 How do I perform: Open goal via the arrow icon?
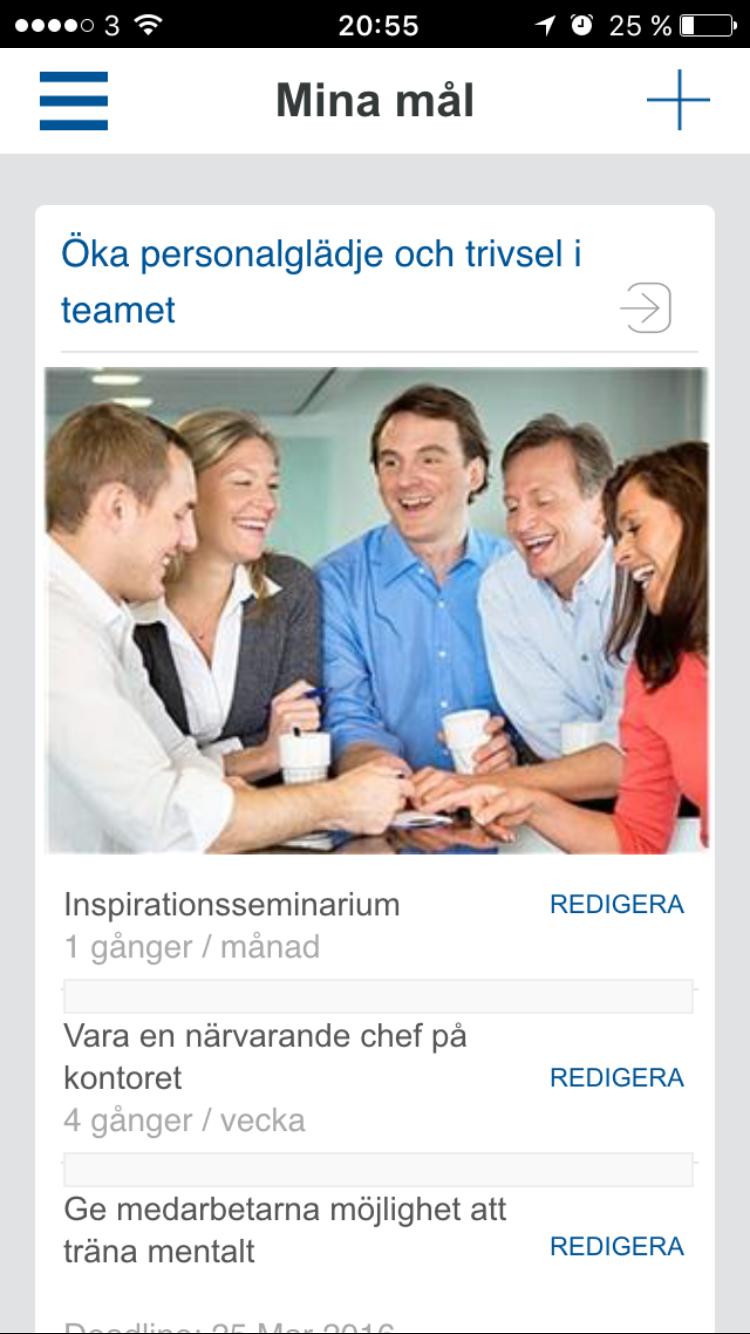pyautogui.click(x=646, y=307)
